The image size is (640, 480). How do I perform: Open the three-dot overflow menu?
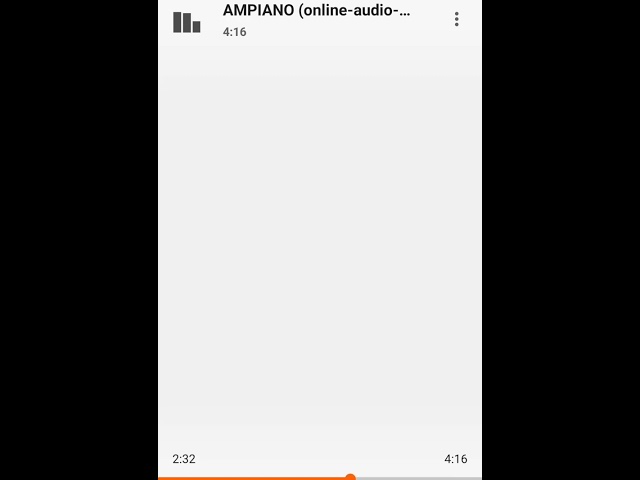pos(457,20)
